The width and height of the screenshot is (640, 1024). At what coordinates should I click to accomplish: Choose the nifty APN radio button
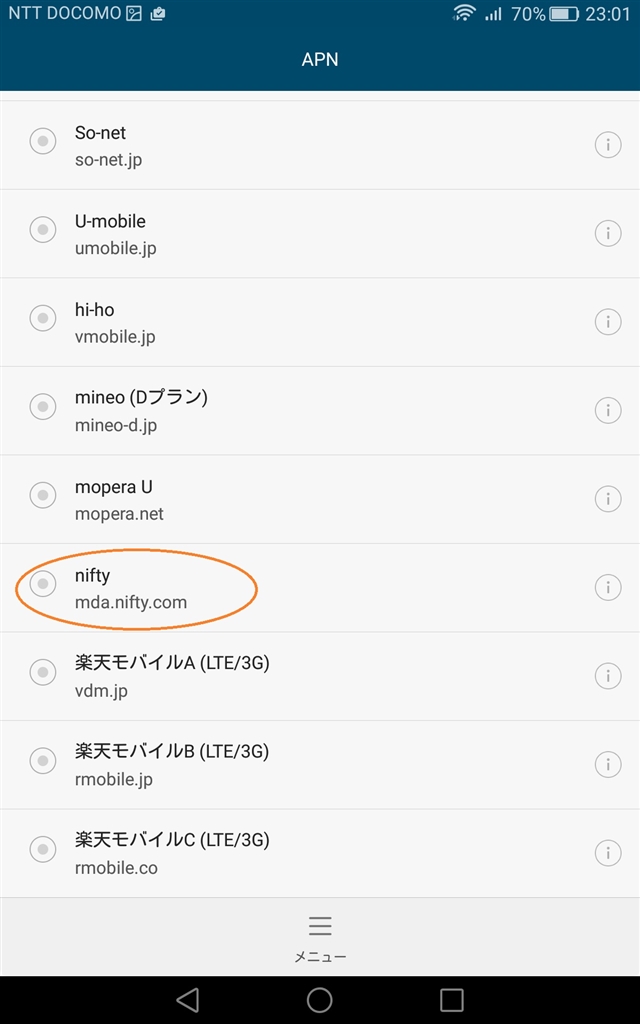[42, 585]
